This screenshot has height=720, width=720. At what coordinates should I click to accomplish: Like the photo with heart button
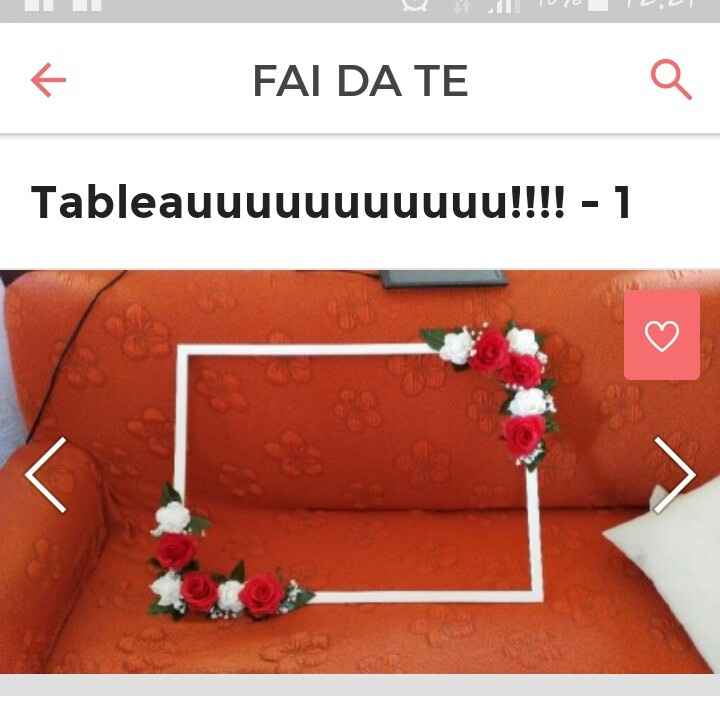pos(661,336)
